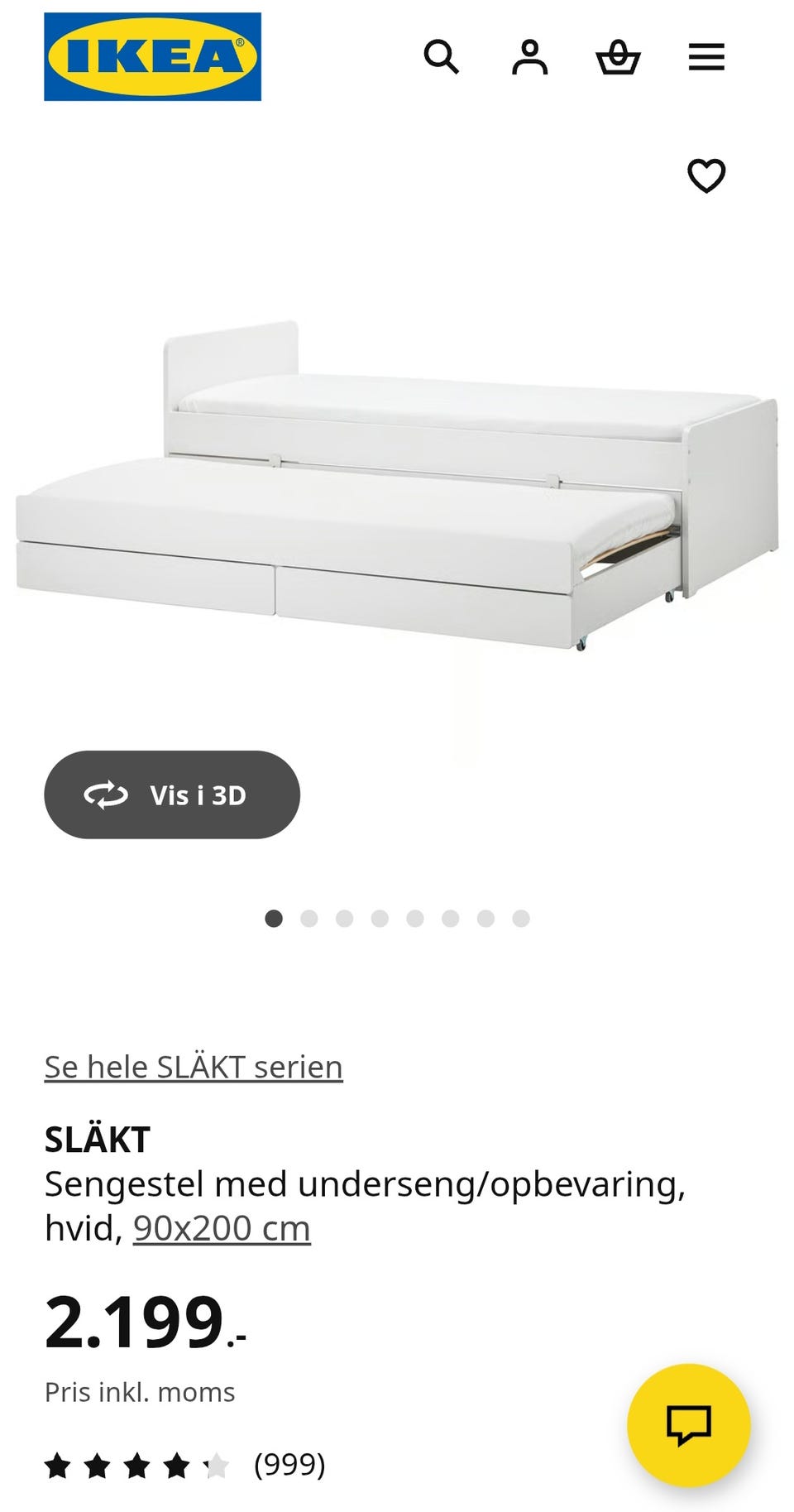Open the SLÄKT bed product image

click(397, 484)
